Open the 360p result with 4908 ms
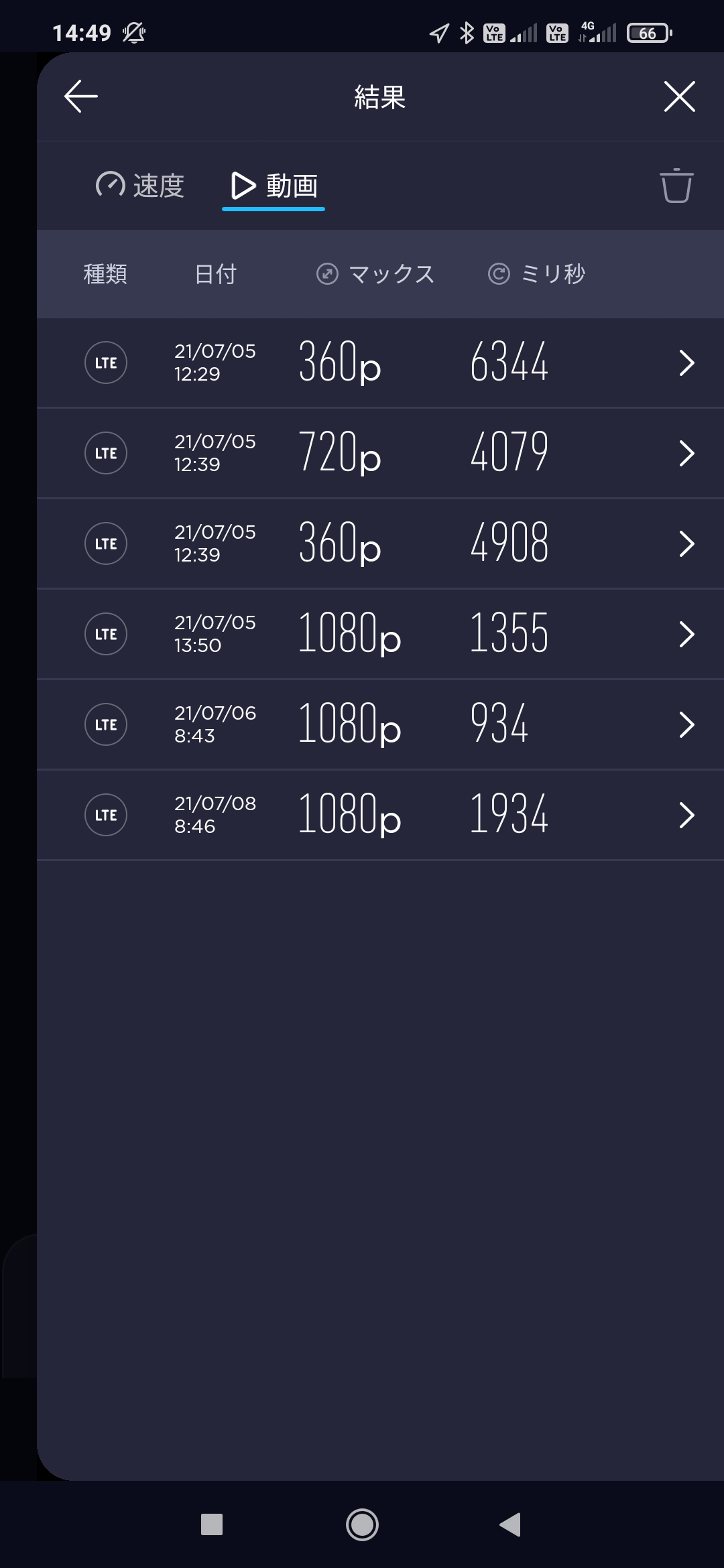The width and height of the screenshot is (724, 1568). (x=380, y=543)
